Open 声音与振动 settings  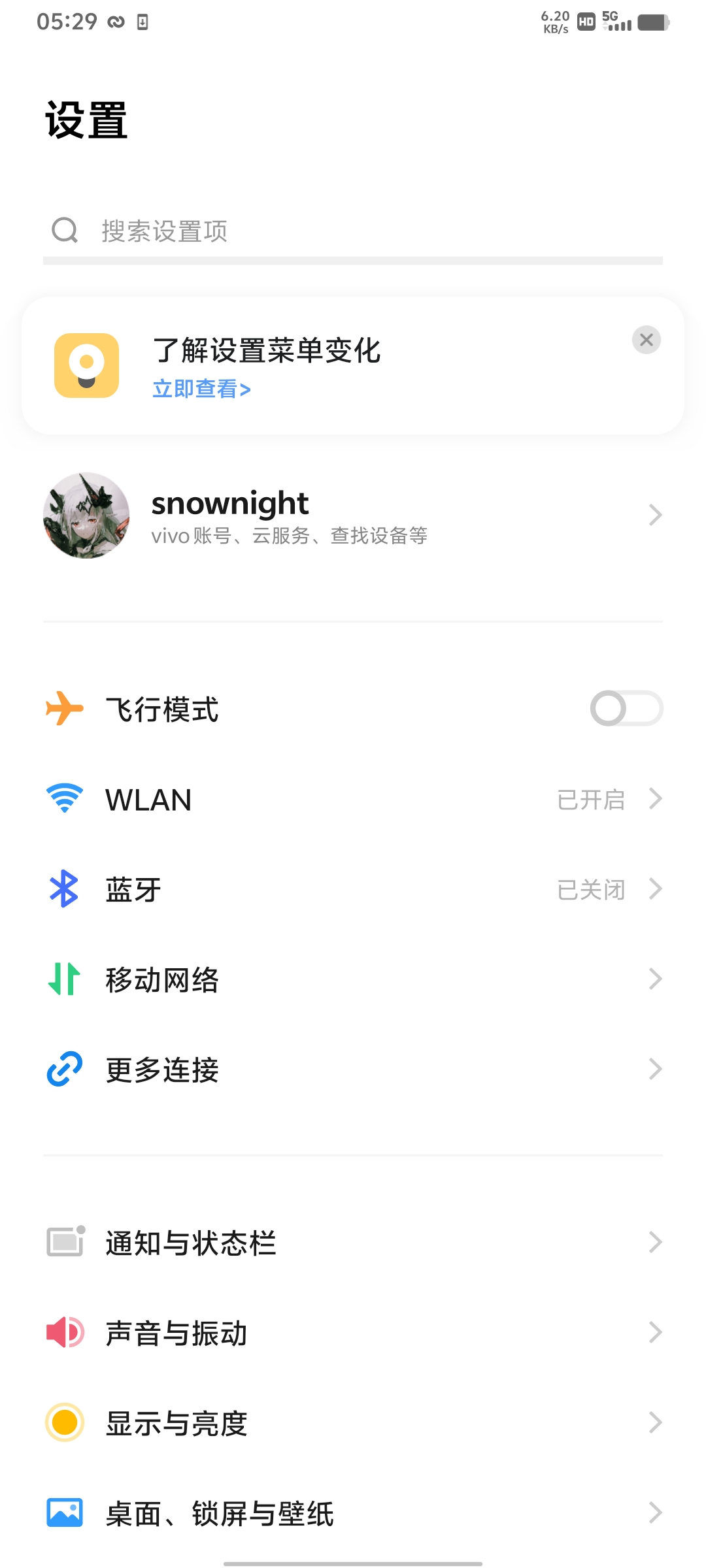[x=353, y=1333]
